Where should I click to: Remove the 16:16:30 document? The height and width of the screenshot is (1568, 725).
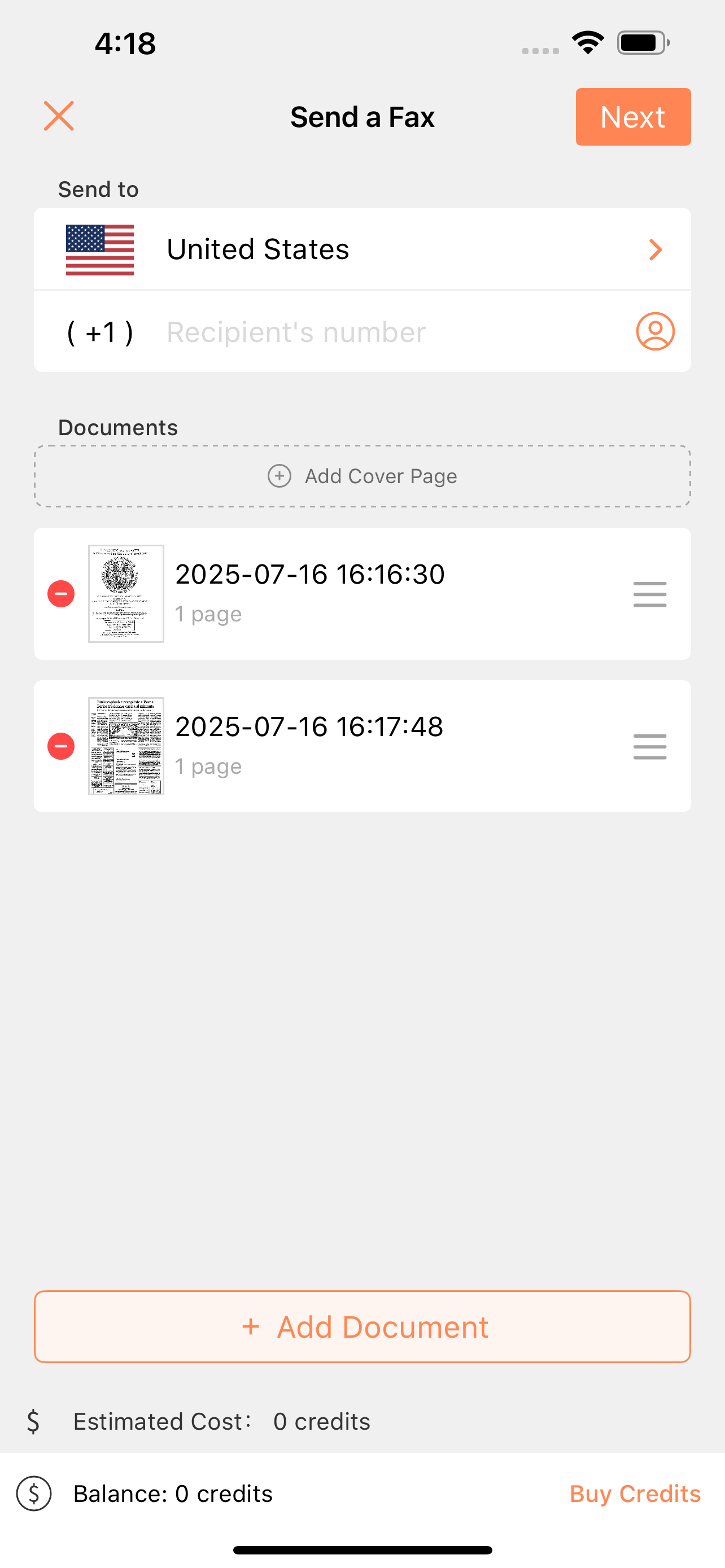62,593
